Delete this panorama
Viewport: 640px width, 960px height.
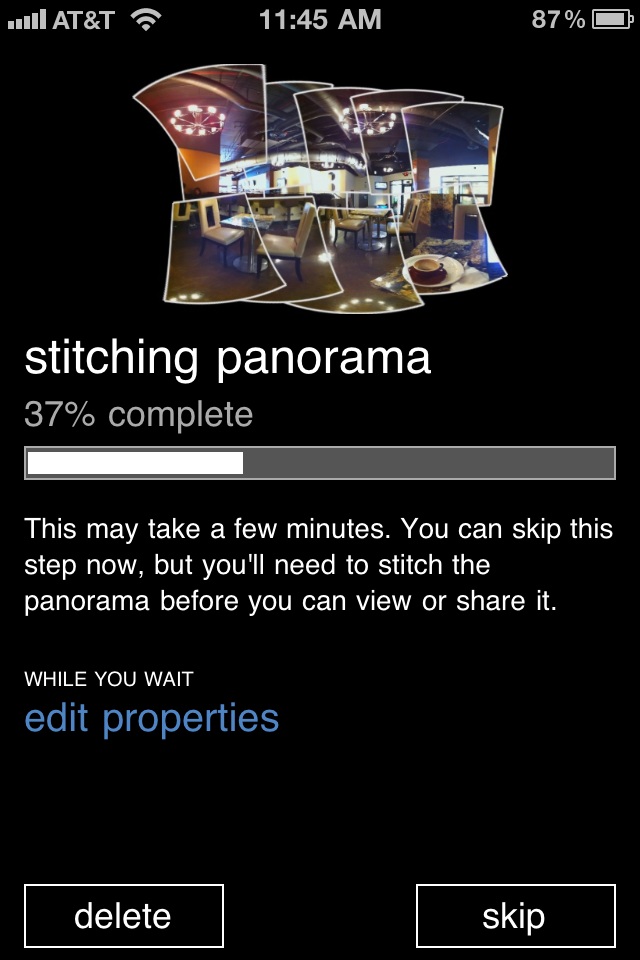point(123,915)
